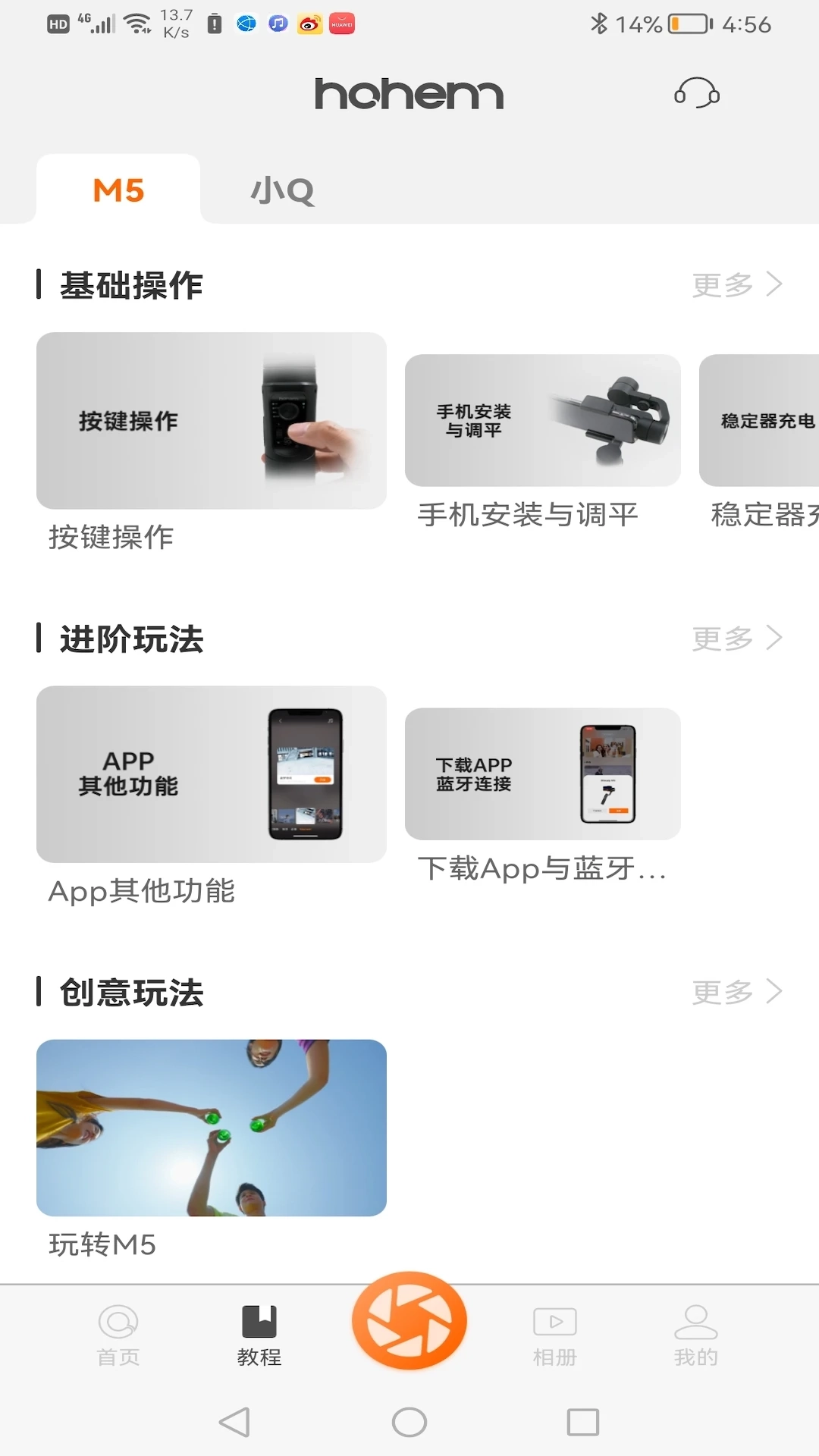Switch to the 小Q tab
819x1456 pixels.
click(282, 190)
